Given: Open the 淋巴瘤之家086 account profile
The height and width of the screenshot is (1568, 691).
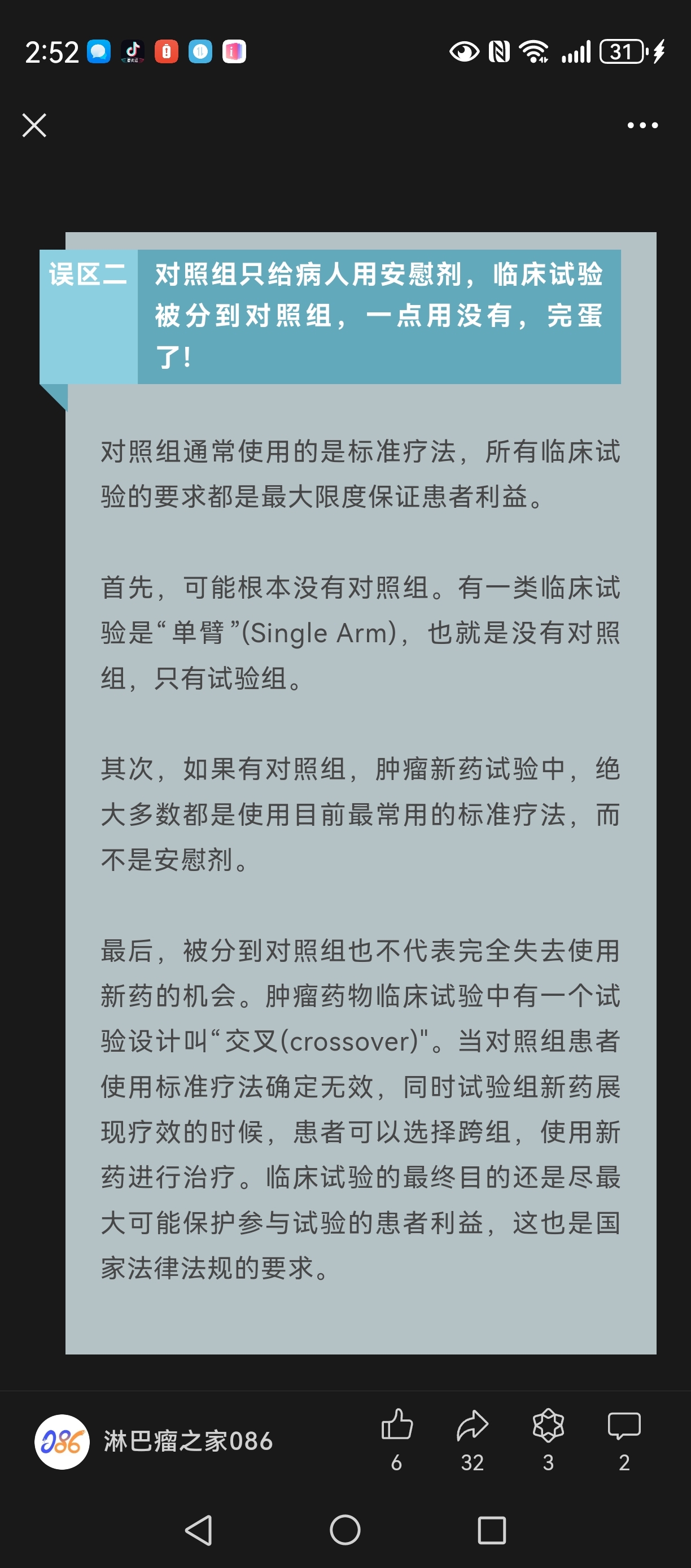Looking at the screenshot, I should (154, 1441).
